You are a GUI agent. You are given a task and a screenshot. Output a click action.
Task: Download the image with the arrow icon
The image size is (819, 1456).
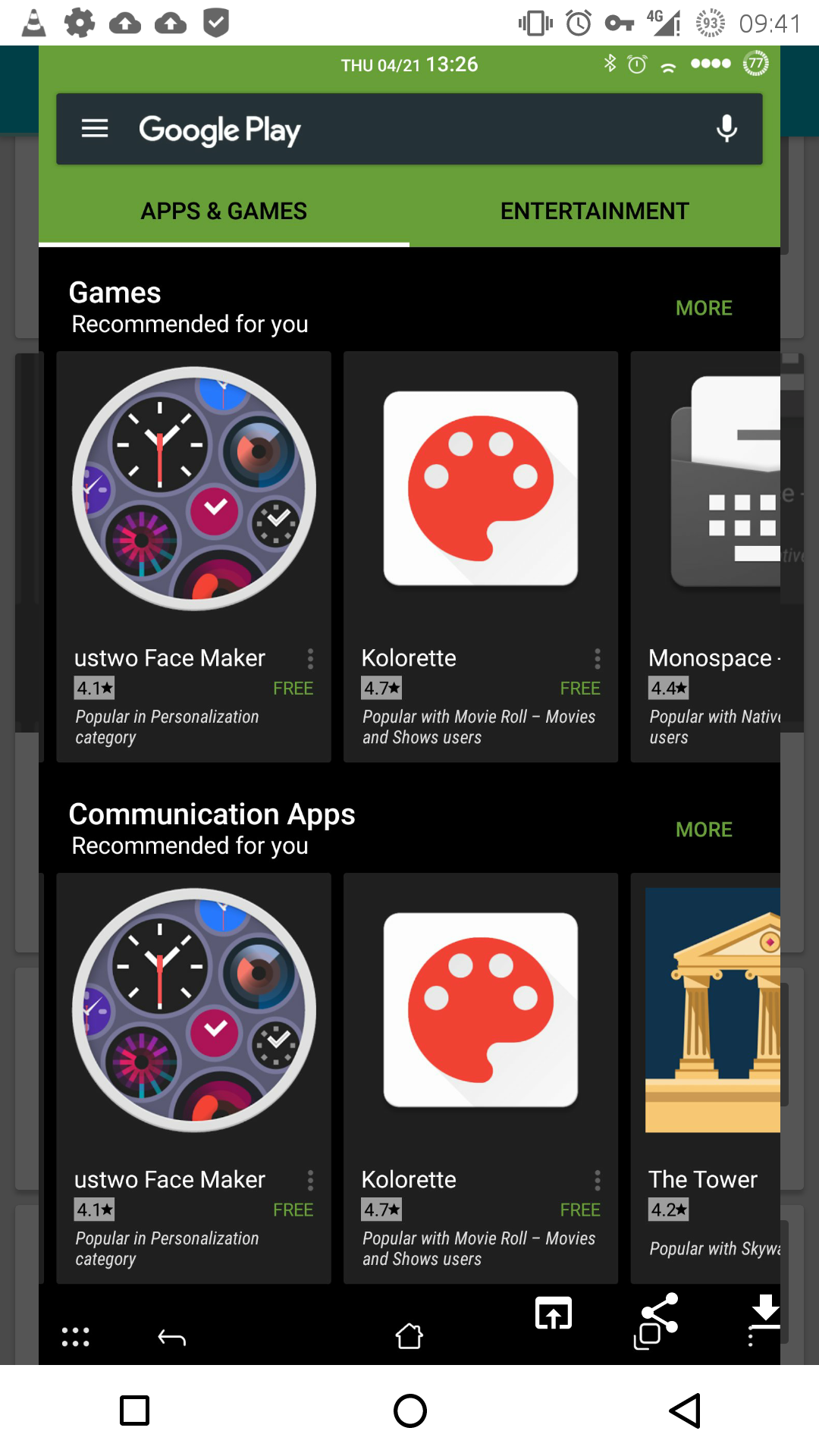[x=764, y=1312]
